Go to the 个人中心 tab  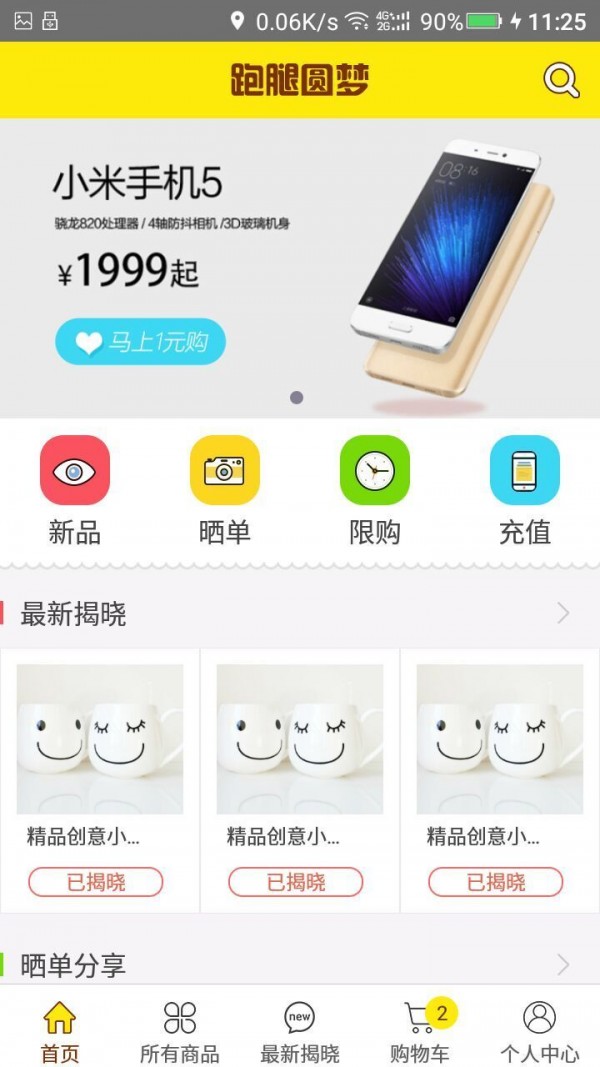click(x=540, y=1032)
